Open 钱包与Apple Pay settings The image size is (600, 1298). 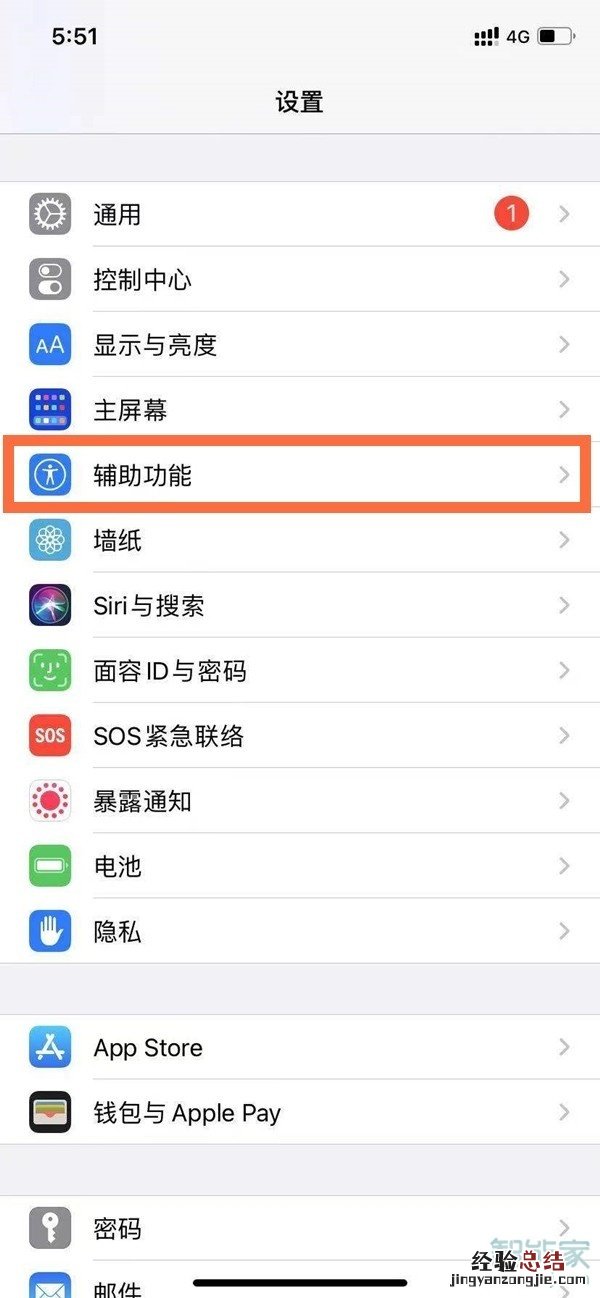300,1113
